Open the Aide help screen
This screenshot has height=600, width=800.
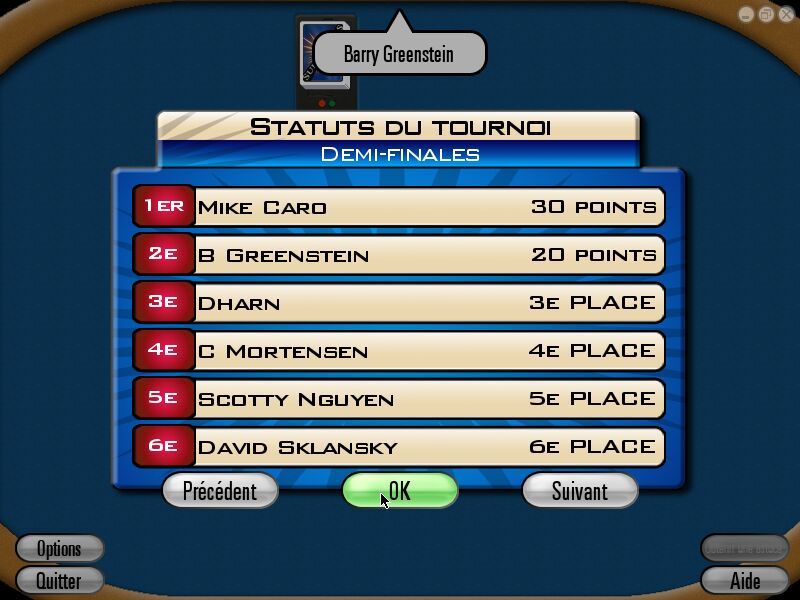coord(745,580)
